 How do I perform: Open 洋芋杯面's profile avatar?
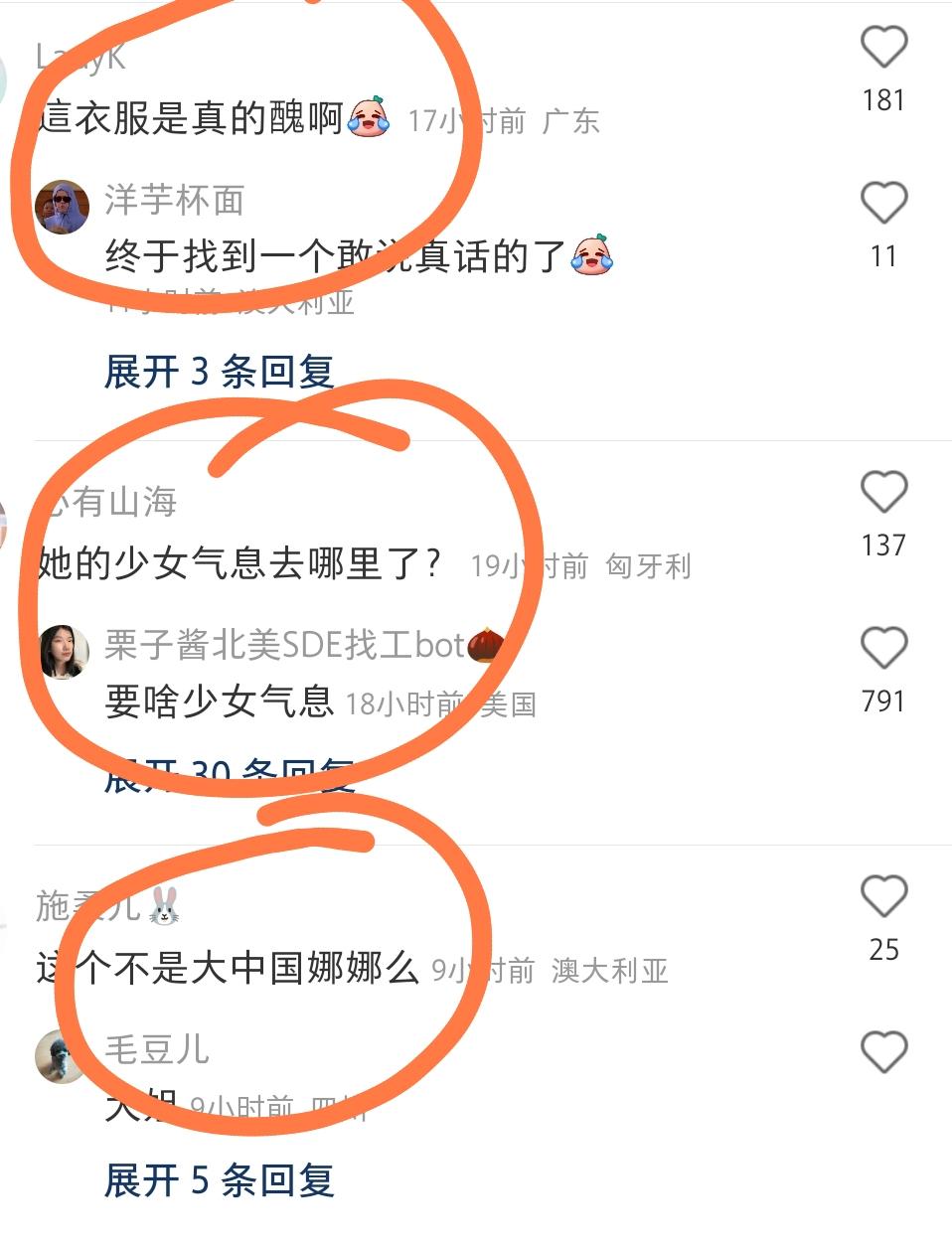tap(62, 207)
